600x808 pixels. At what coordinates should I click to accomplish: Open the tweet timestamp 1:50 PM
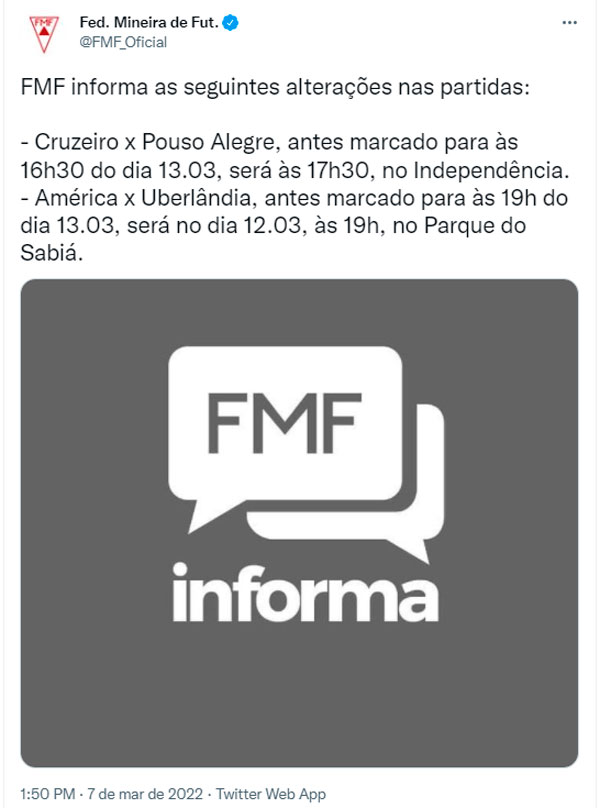point(49,794)
